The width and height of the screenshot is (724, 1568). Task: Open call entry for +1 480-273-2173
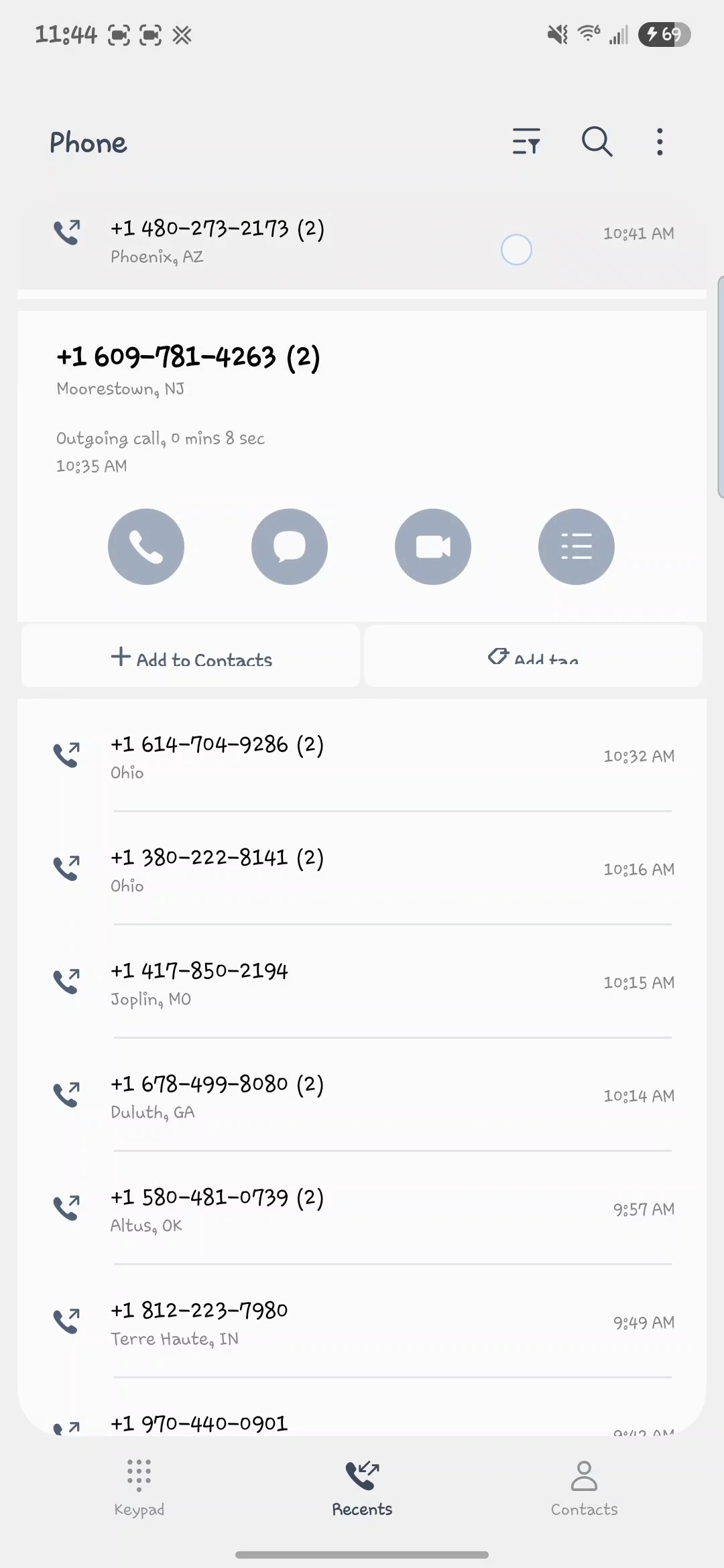point(362,241)
